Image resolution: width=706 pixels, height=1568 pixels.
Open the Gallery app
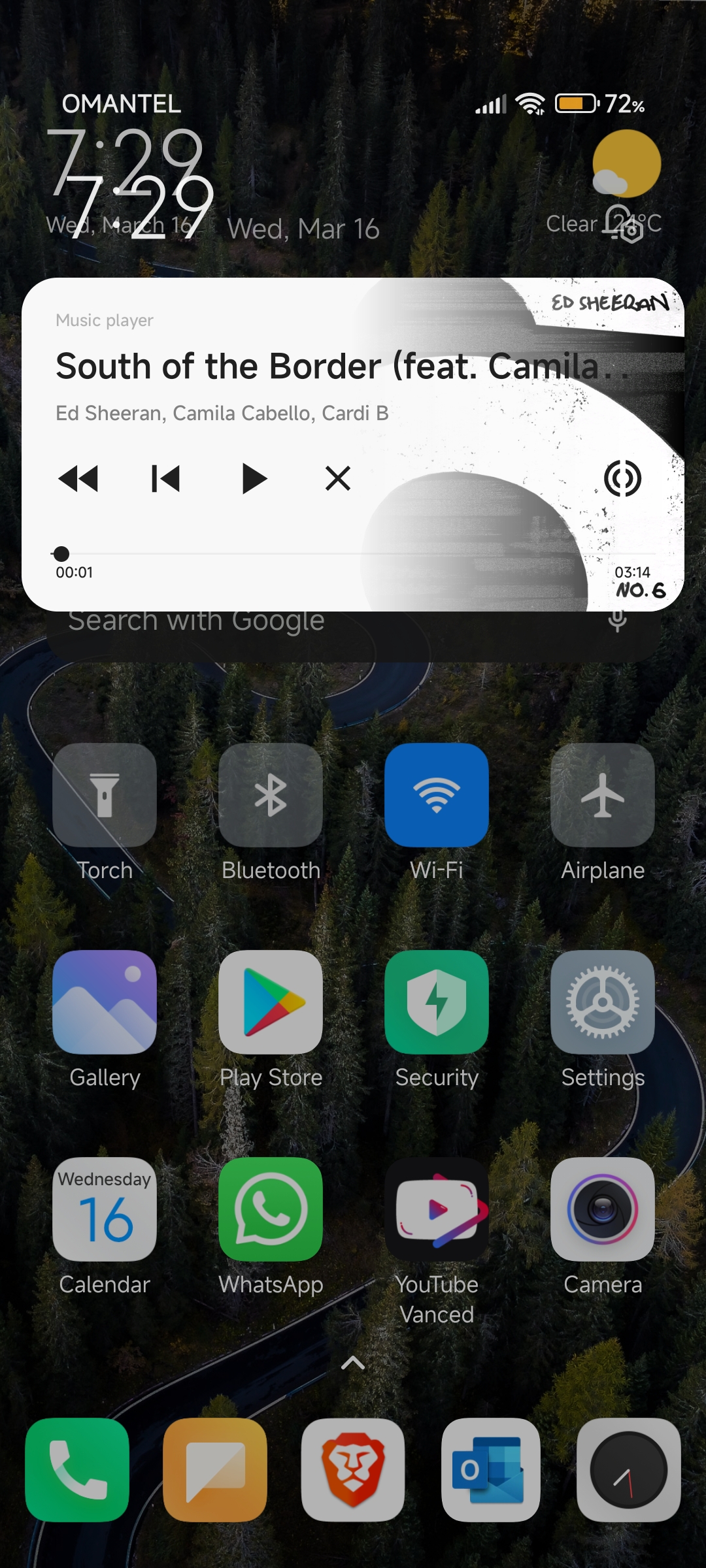point(105,1002)
